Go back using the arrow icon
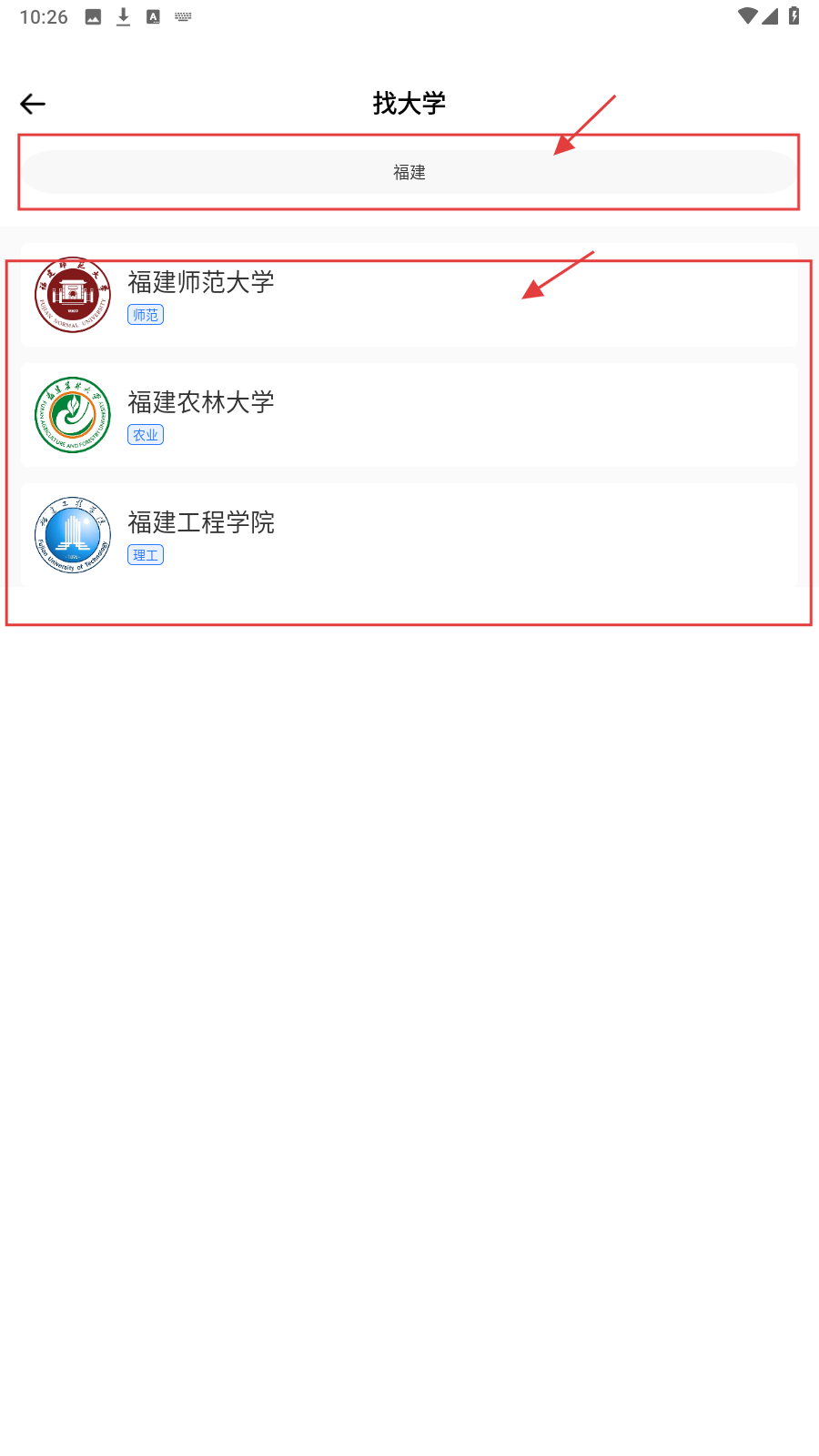This screenshot has height=1456, width=819. click(33, 104)
